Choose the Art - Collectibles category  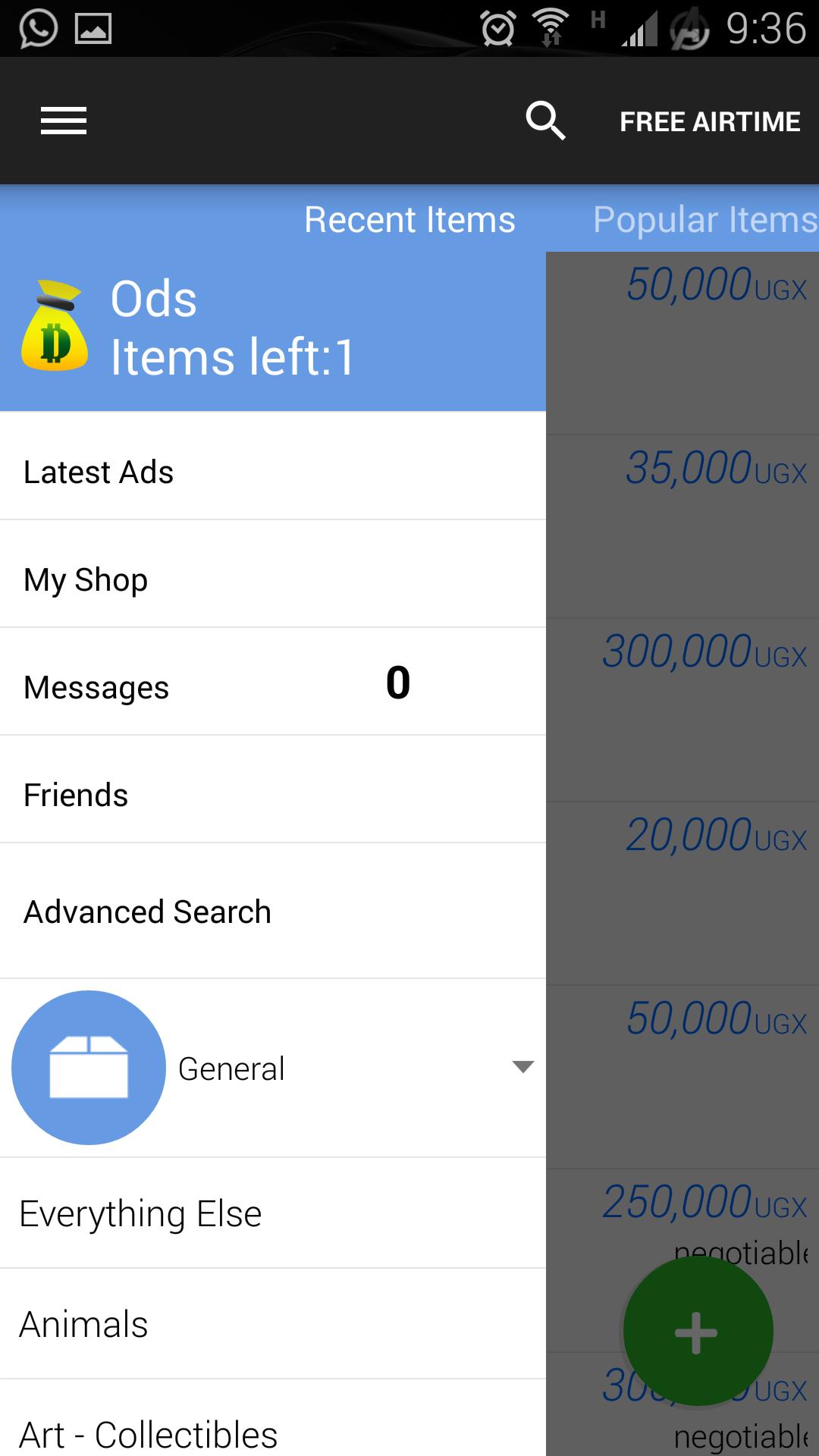point(273,1433)
